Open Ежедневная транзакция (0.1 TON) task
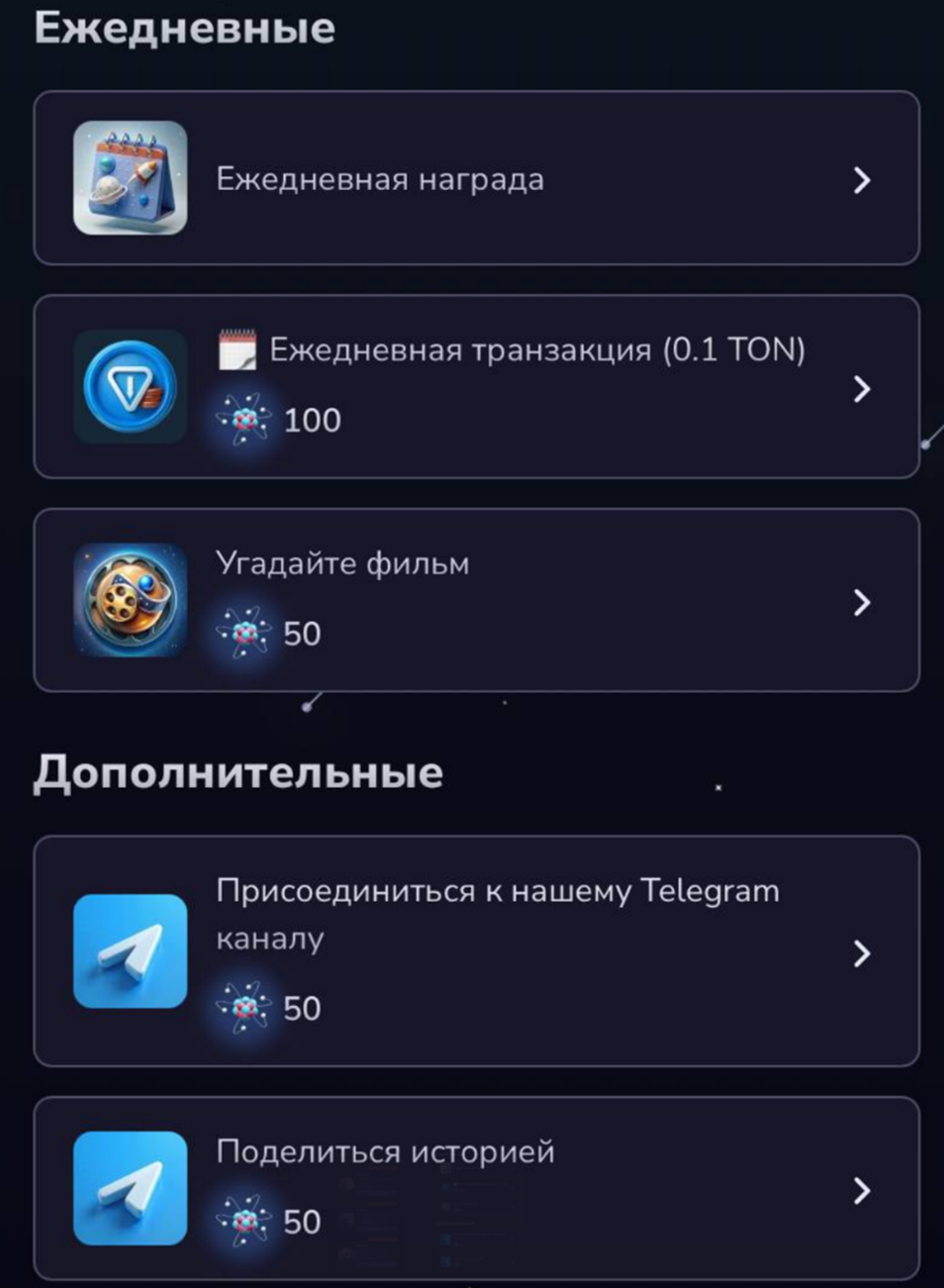 pos(475,387)
